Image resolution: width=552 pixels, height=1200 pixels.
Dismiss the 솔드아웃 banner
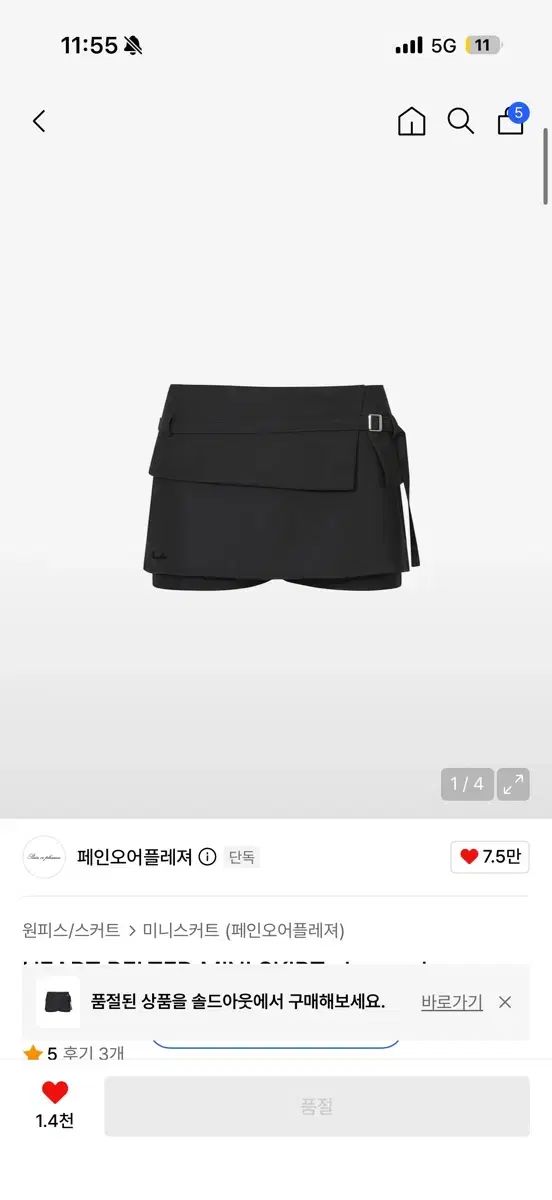click(x=505, y=1002)
